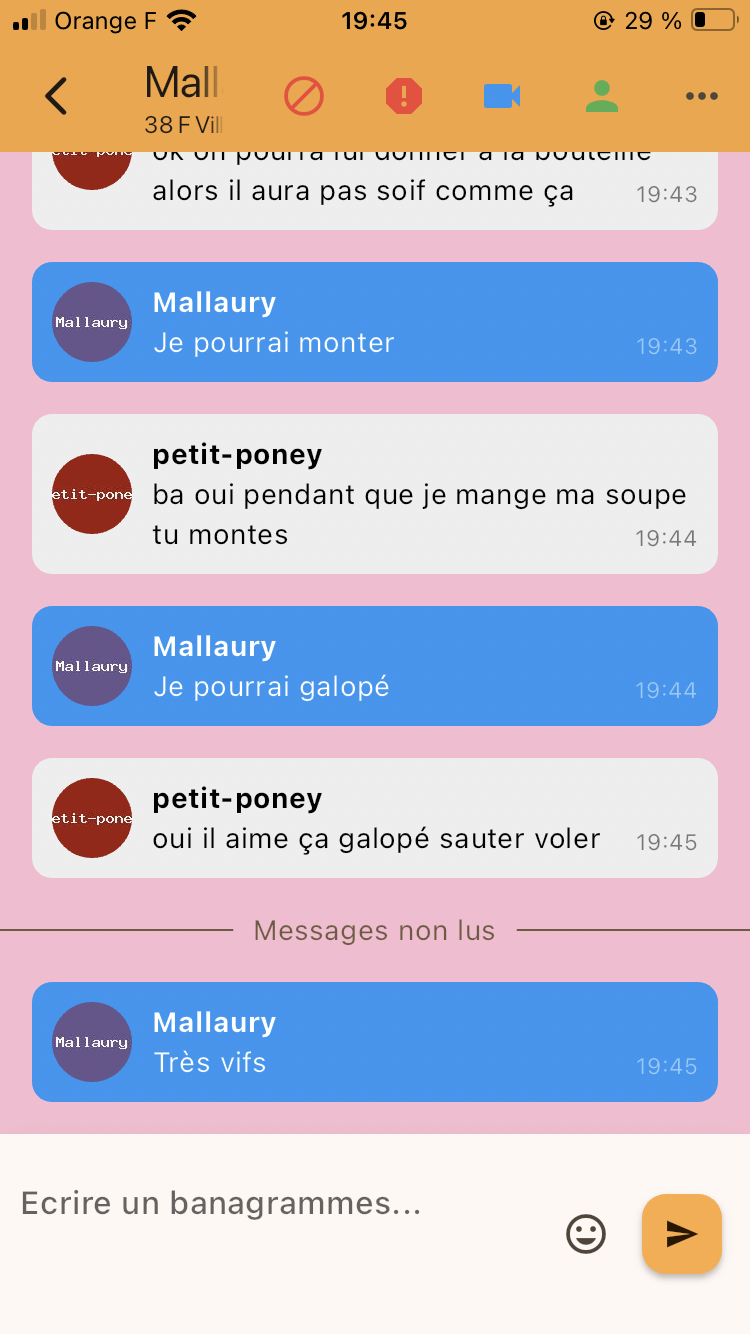
Task: Tap petit-poney's avatar on the "tu montes" message
Action: 92,494
